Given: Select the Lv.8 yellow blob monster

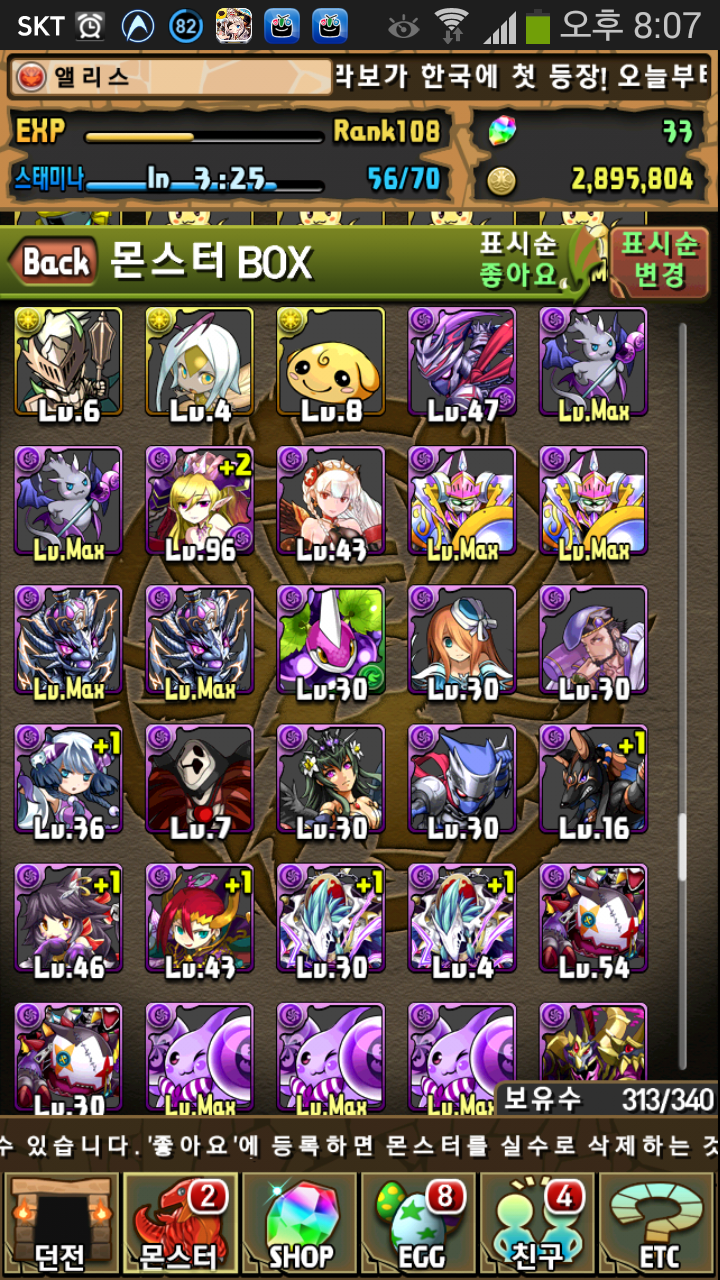Looking at the screenshot, I should click(x=331, y=362).
